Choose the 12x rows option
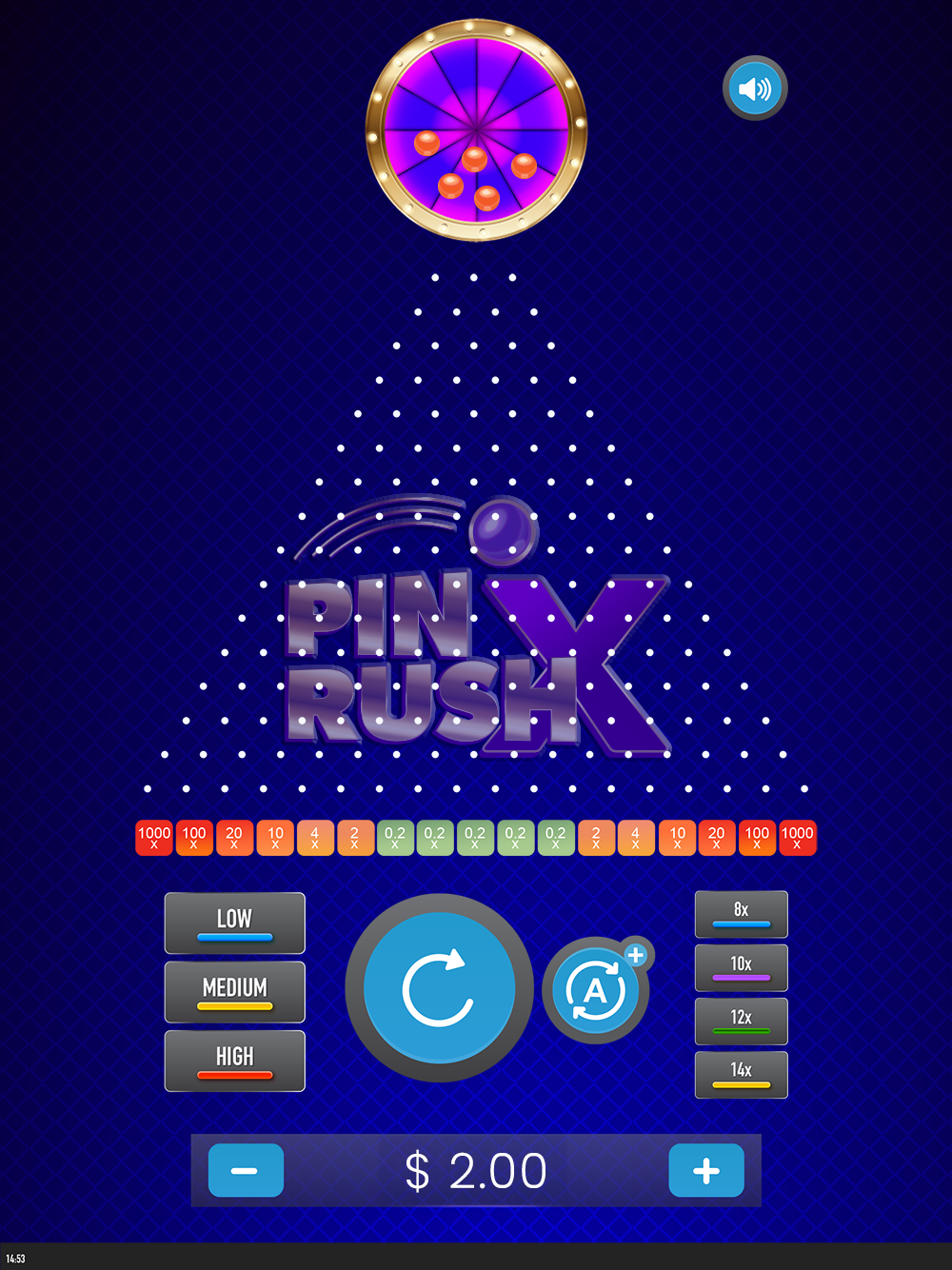 tap(741, 1021)
